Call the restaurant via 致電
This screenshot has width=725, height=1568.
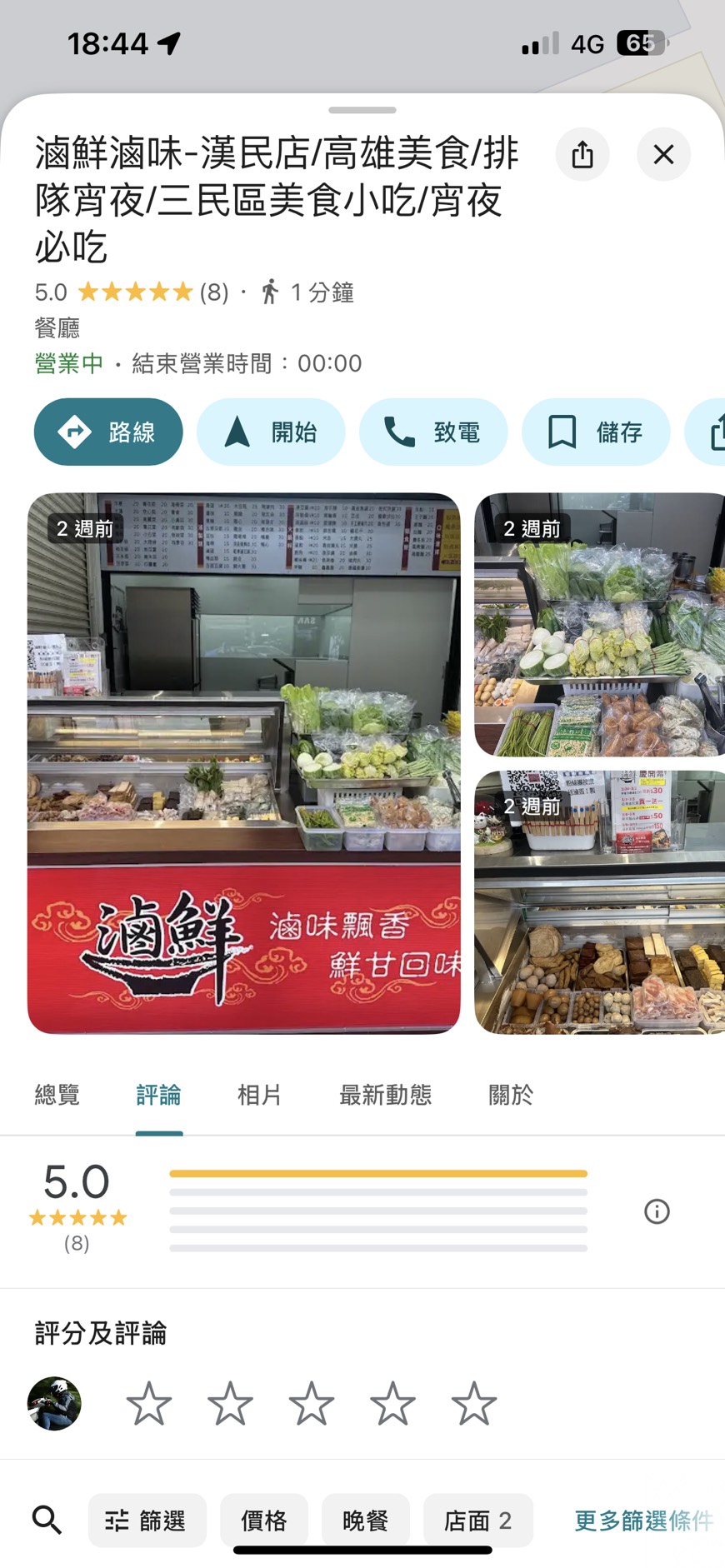[433, 432]
